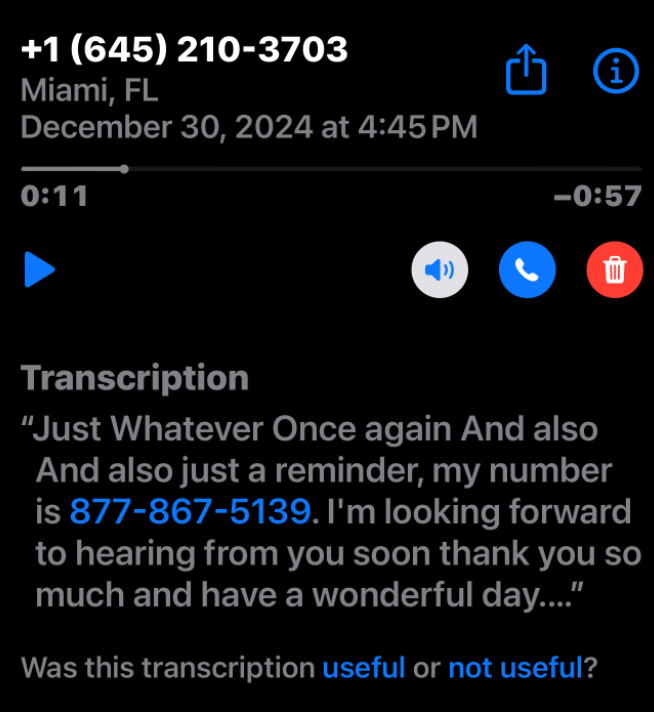Screen dimensions: 654x712
Task: Share this voicemail
Action: (526, 71)
